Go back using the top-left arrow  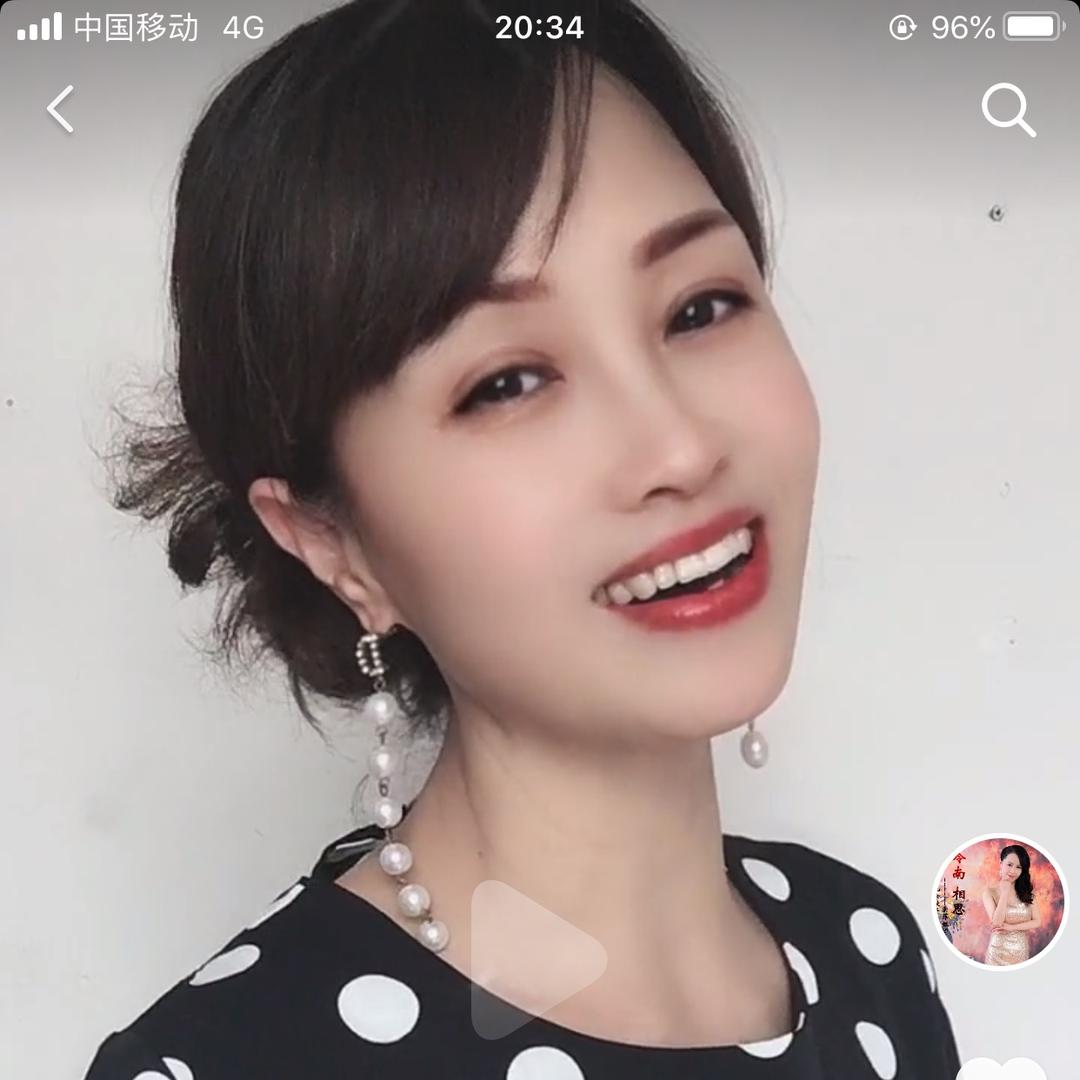coord(61,109)
